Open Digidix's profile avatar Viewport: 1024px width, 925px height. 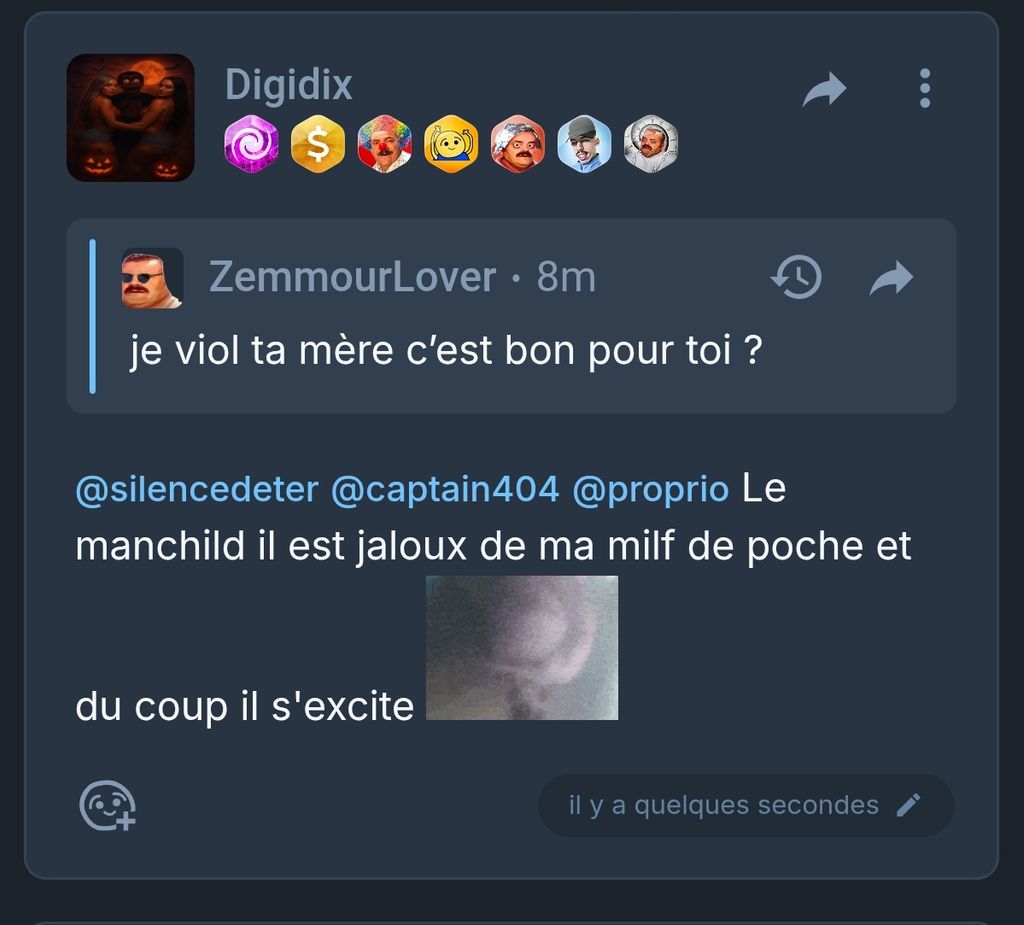130,117
